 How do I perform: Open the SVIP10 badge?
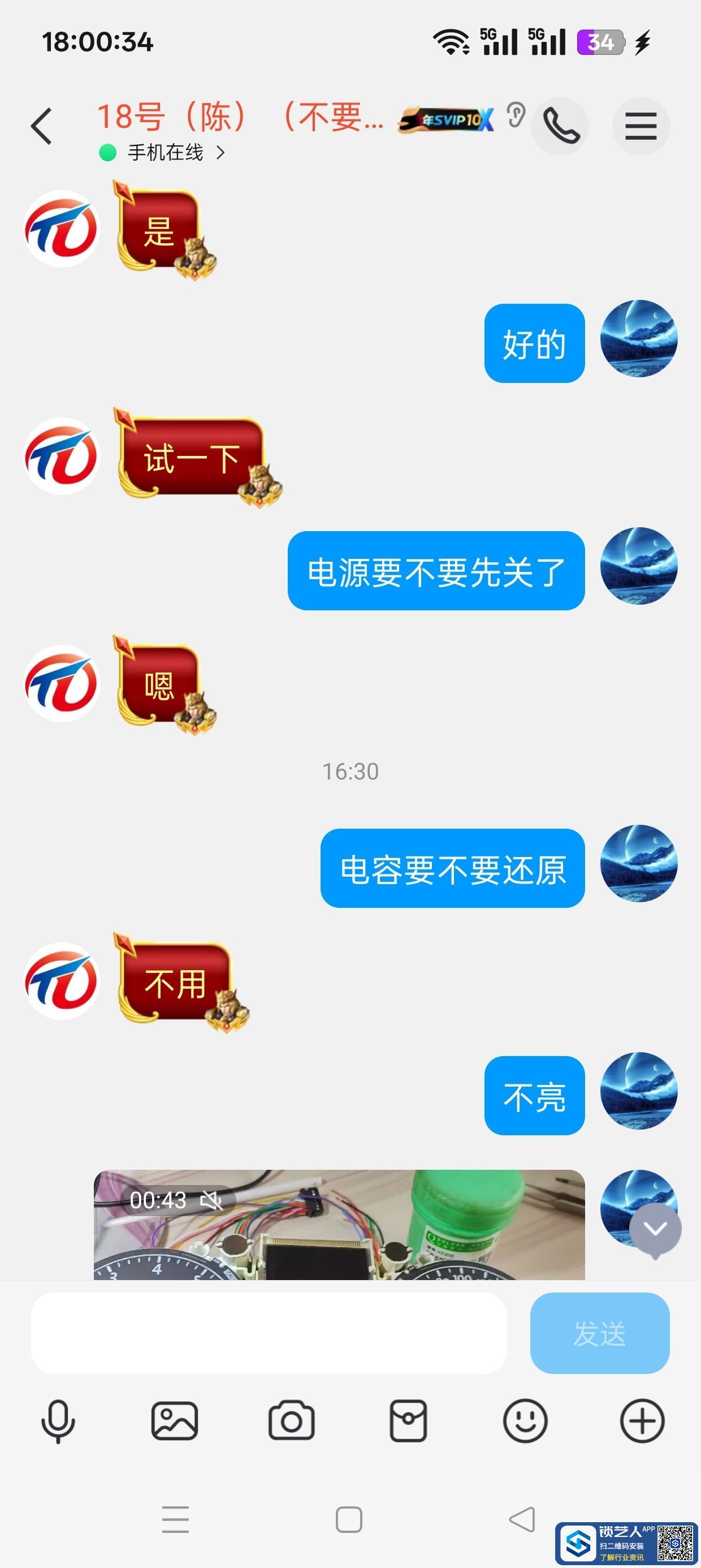click(x=447, y=119)
